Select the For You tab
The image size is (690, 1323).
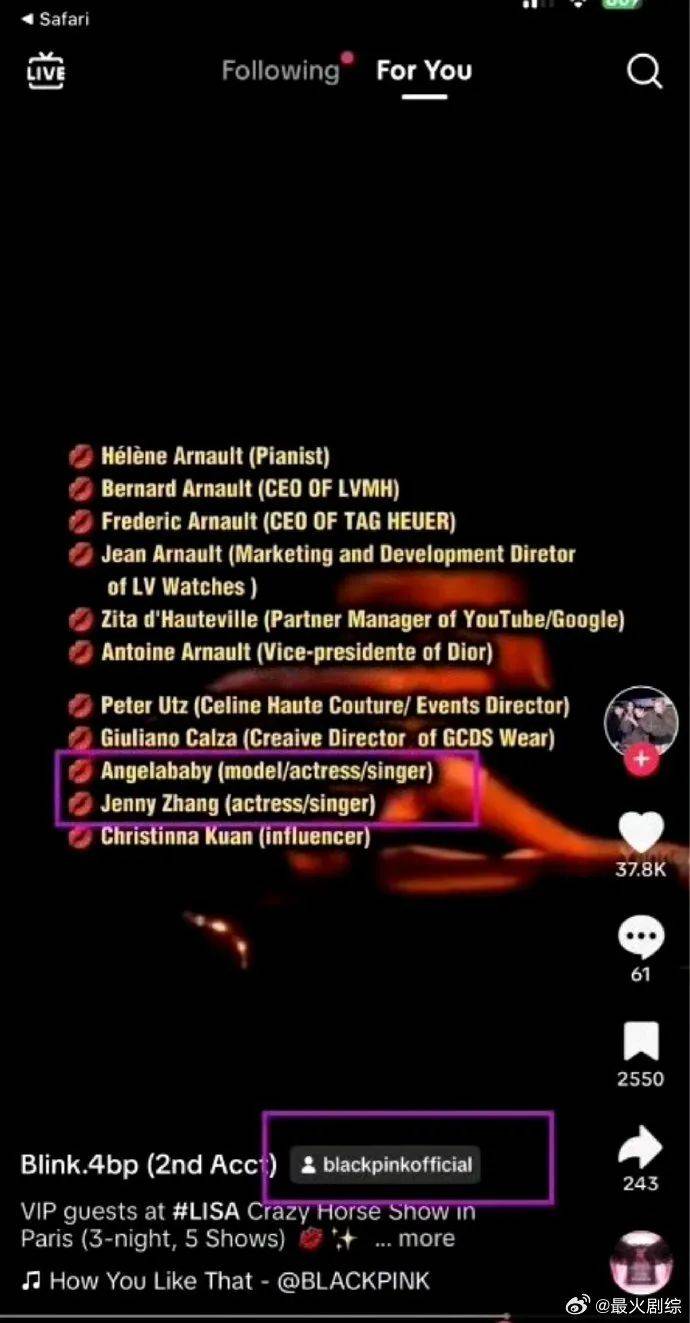424,71
